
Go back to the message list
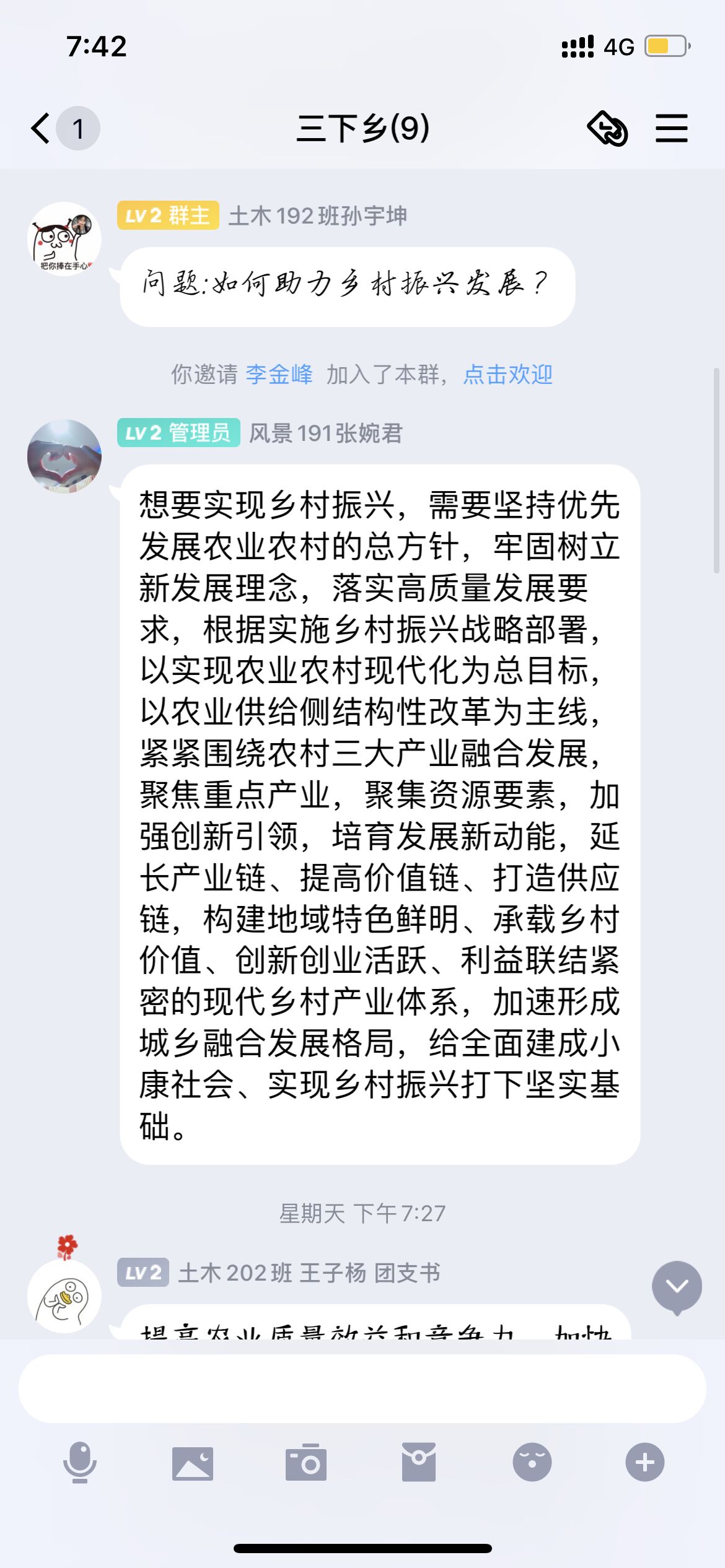[41, 128]
